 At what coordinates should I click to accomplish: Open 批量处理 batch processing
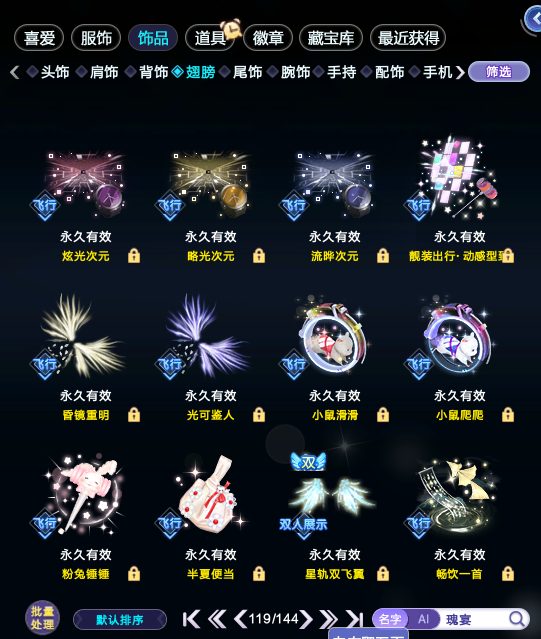[42, 618]
